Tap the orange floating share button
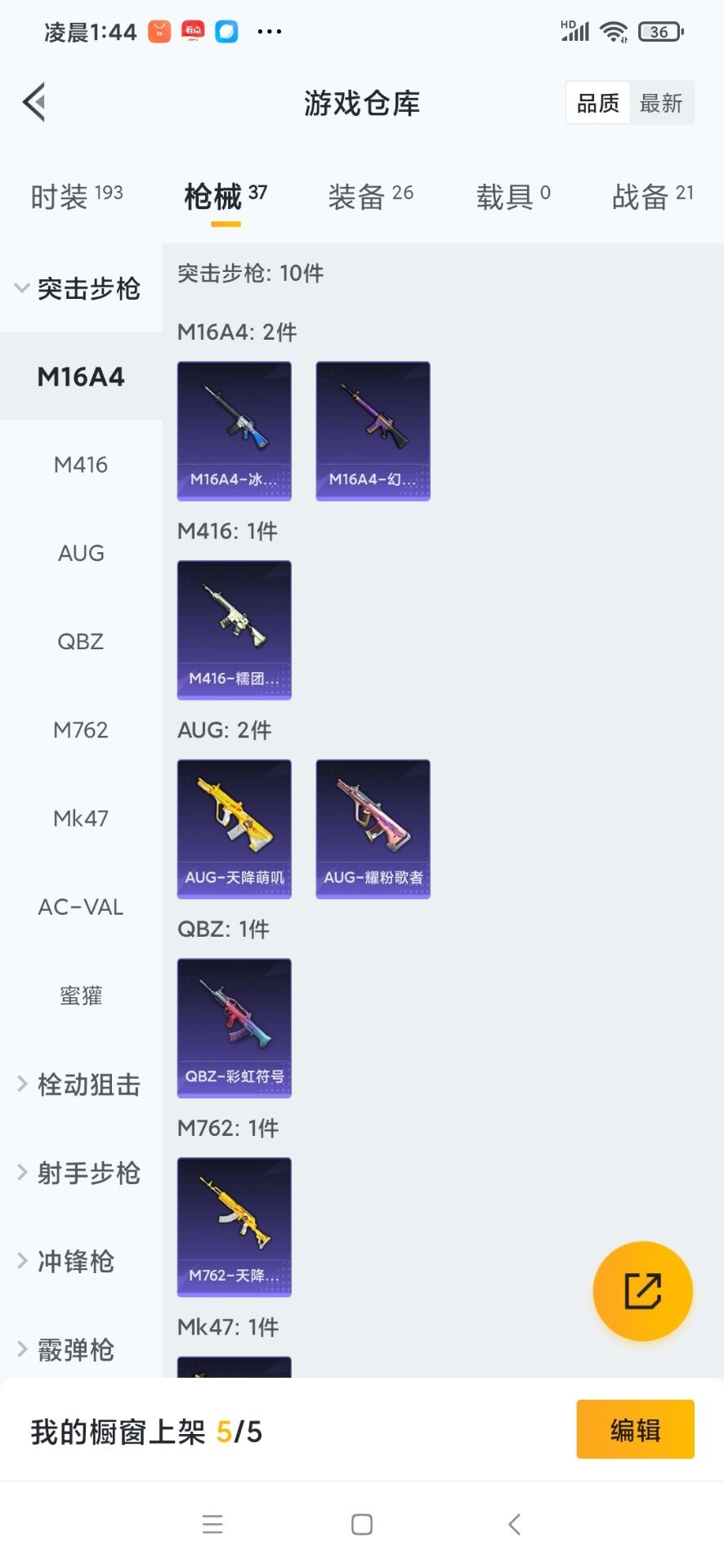Screen dimensions: 724x1568 643,1291
